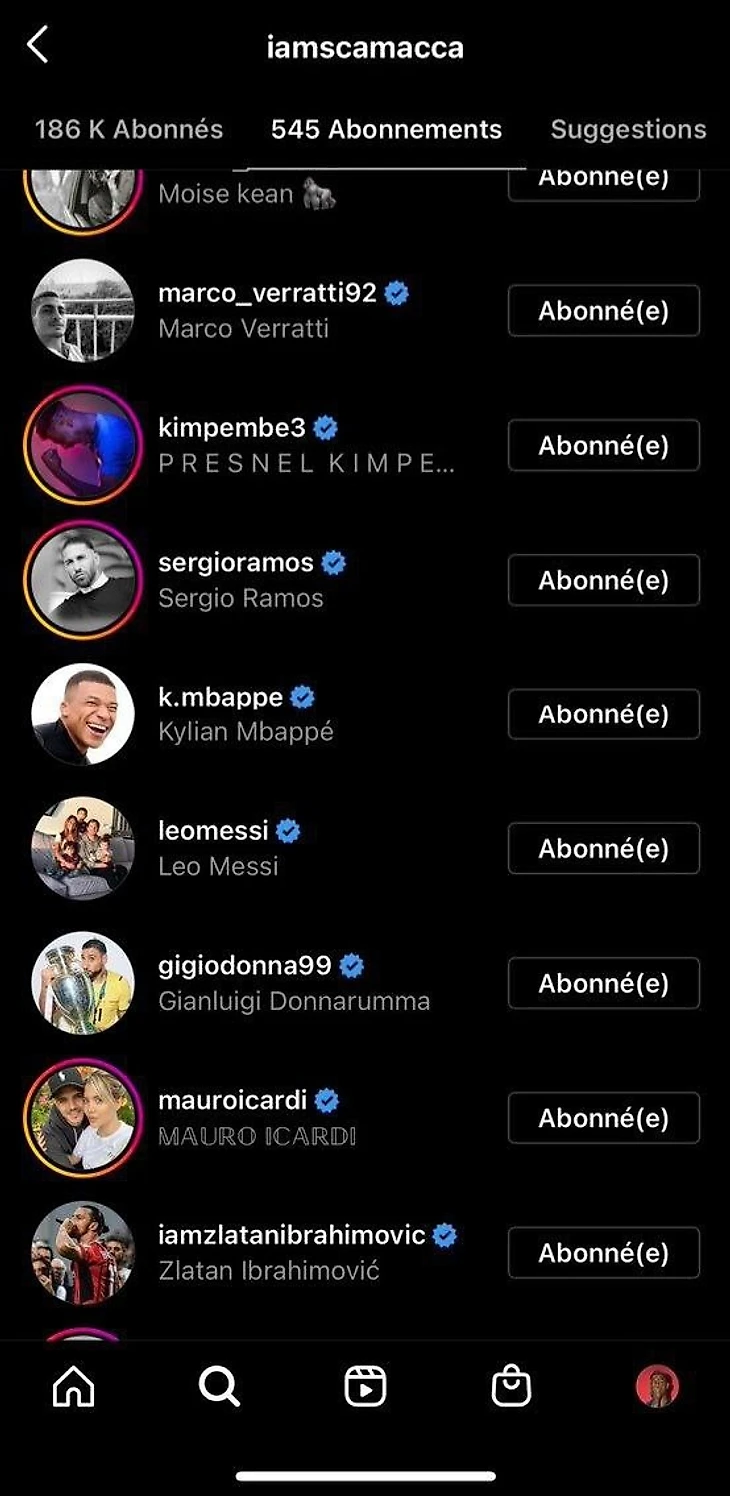Go back with the top-left arrow
This screenshot has height=1496, width=730.
pyautogui.click(x=38, y=46)
